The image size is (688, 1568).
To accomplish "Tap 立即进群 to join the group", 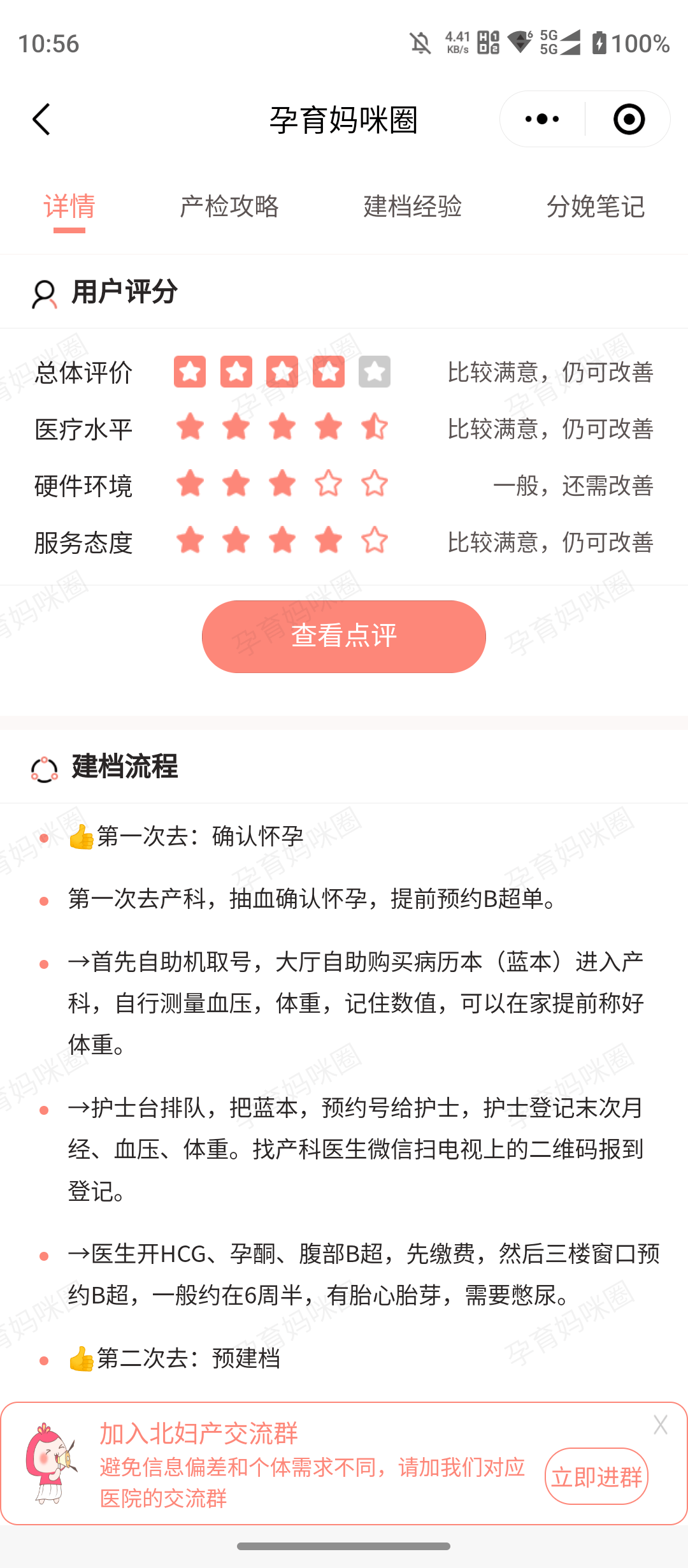I will point(597,1477).
